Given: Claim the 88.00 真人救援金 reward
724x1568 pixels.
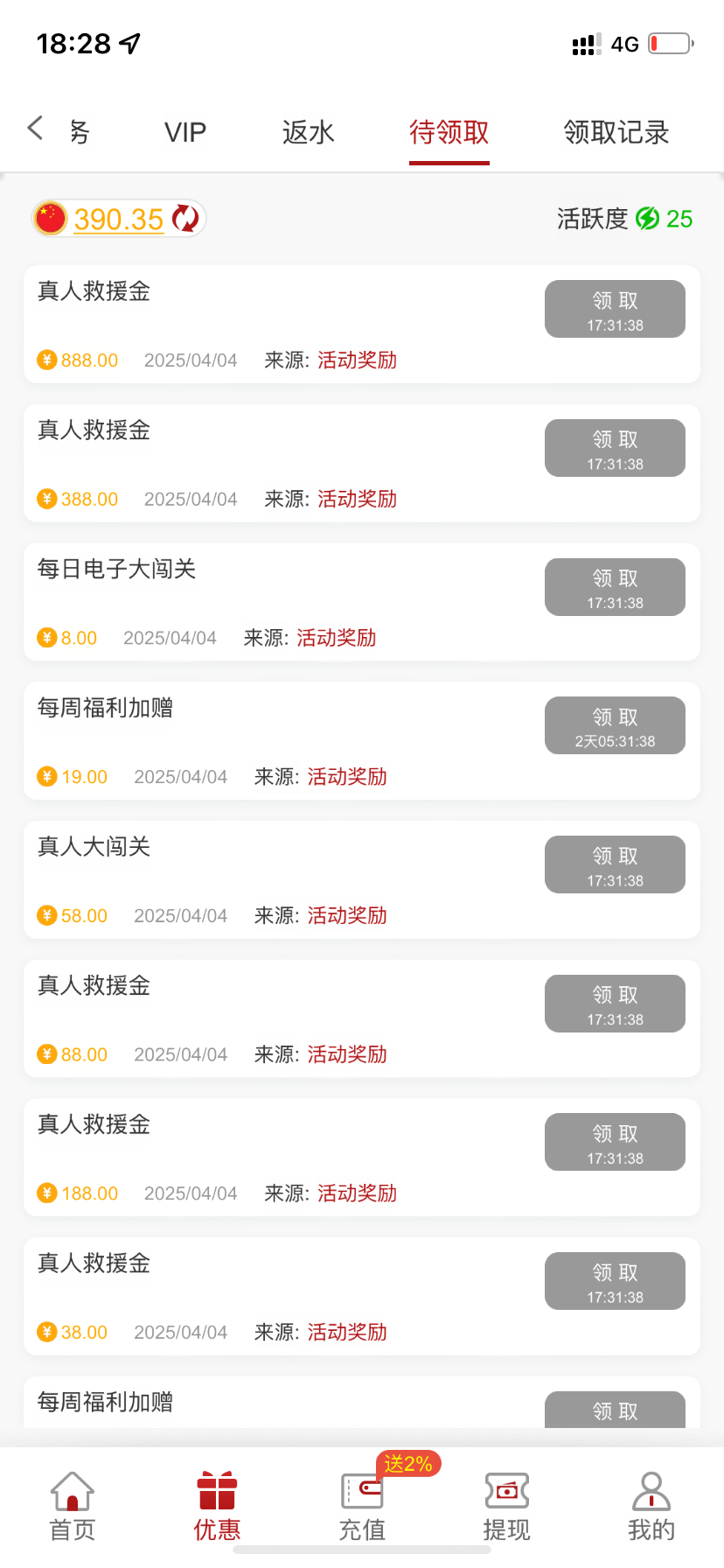Looking at the screenshot, I should coord(615,1004).
